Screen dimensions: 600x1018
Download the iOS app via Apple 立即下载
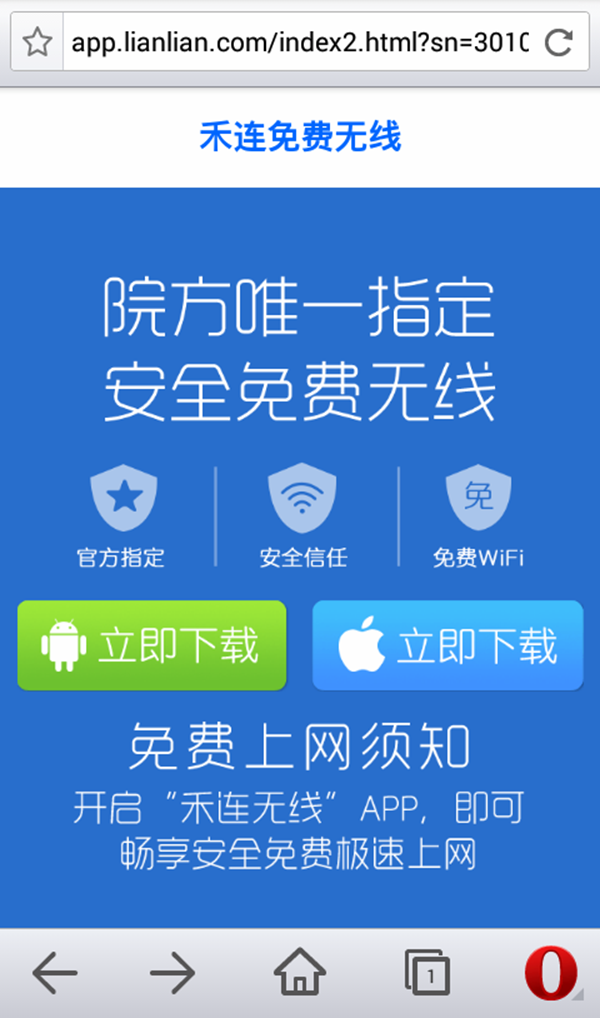(447, 646)
